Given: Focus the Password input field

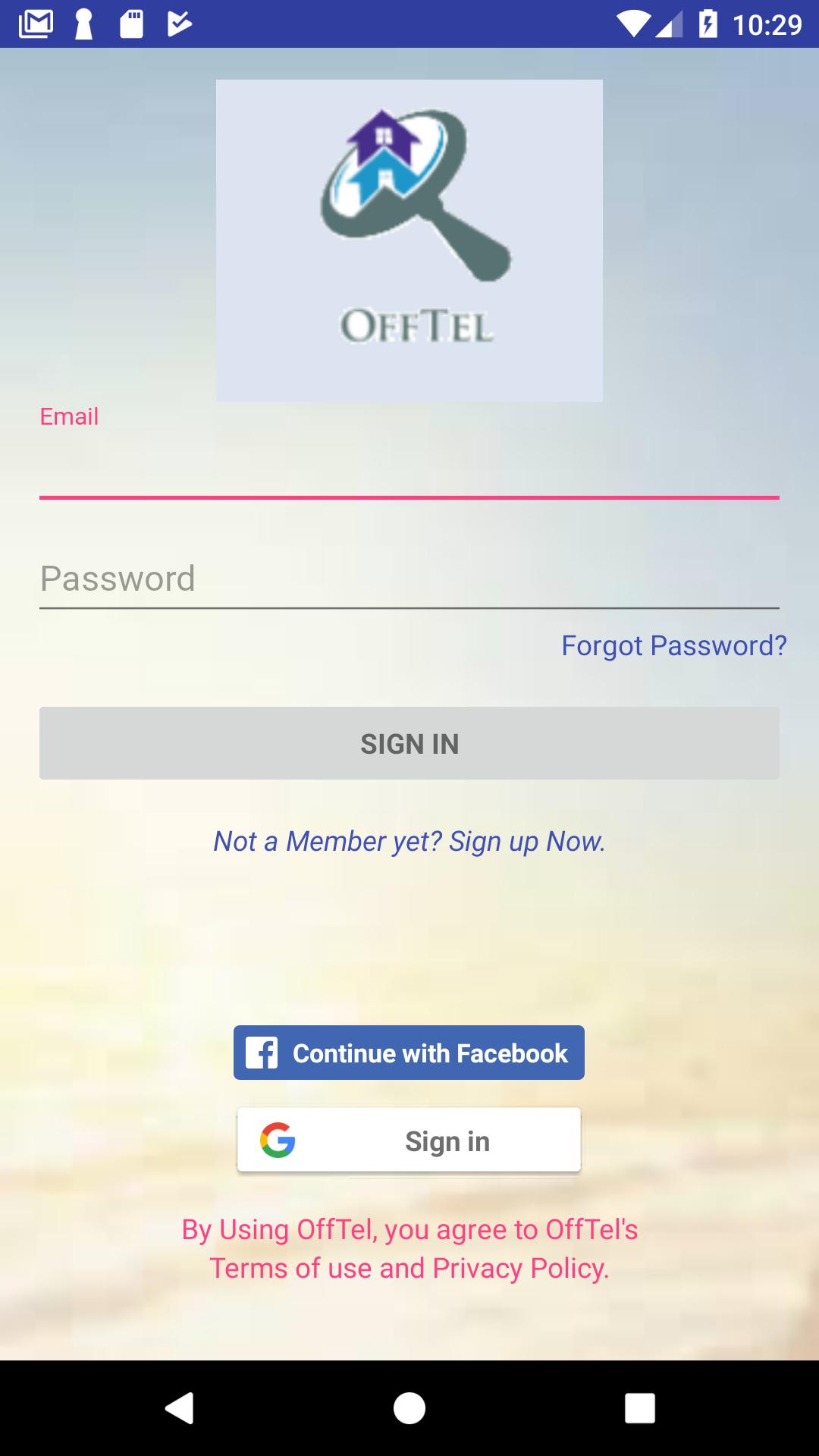Looking at the screenshot, I should pos(409,579).
